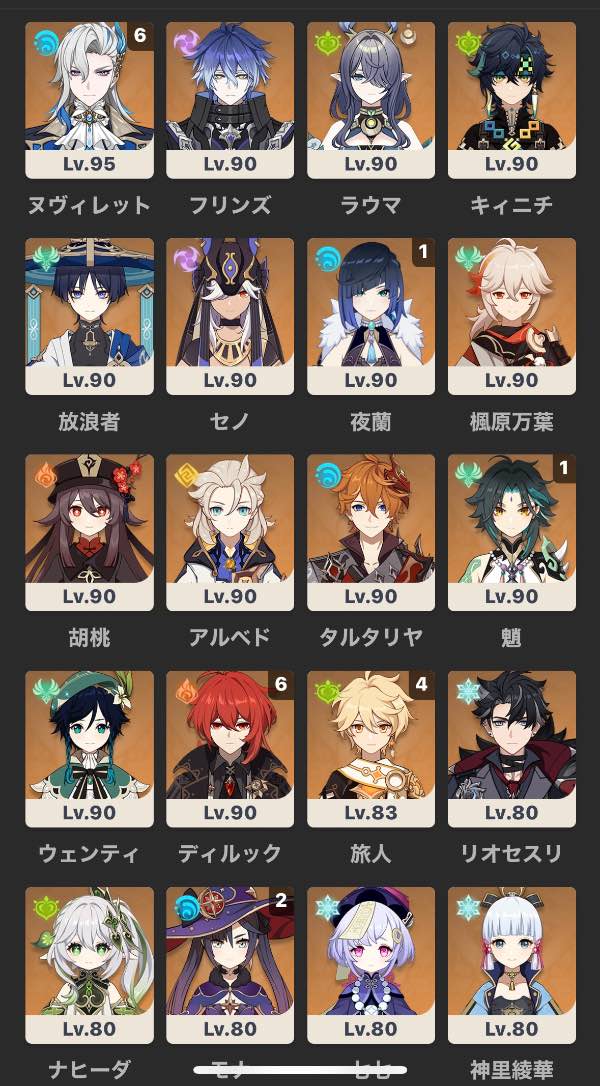The image size is (600, 1086).
Task: Open リオセスリ character details
Action: click(x=512, y=748)
